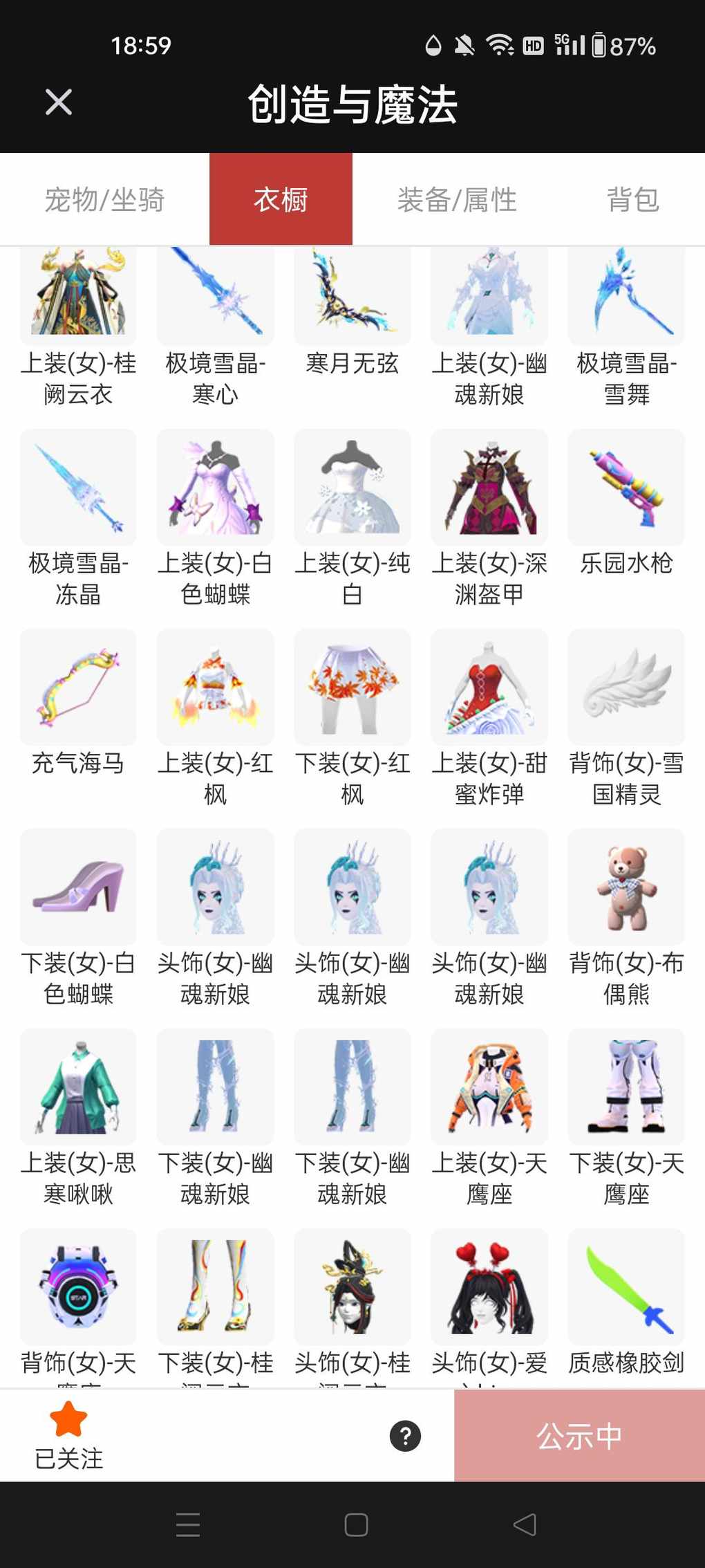705x1568 pixels.
Task: Select 极境雪晶-冻晶 weapon
Action: [x=78, y=488]
